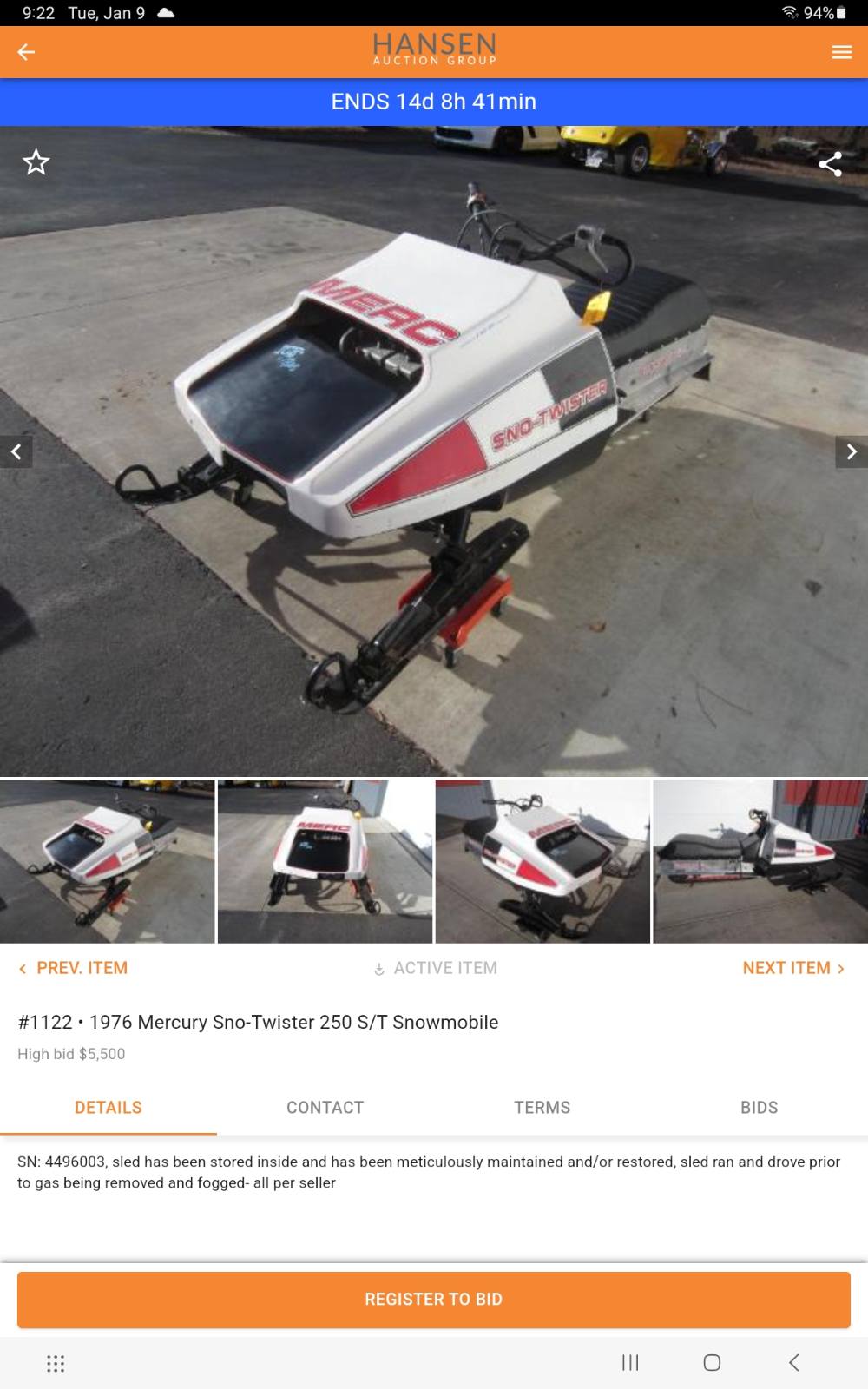Screen dimensions: 868x1389
Task: Share this auction listing
Action: [831, 163]
